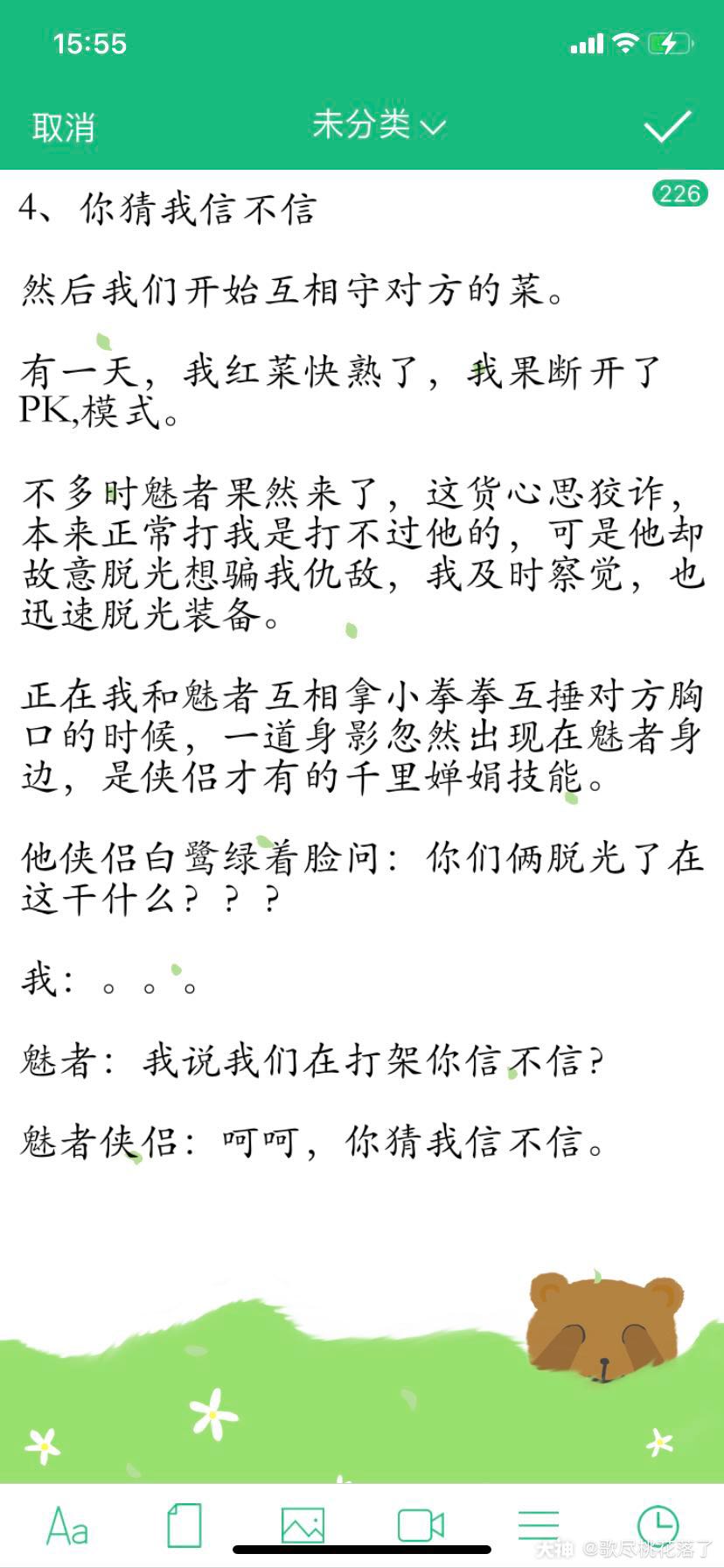Tap the 226 character count badge
Screen dimensions: 724x1568
[x=681, y=194]
